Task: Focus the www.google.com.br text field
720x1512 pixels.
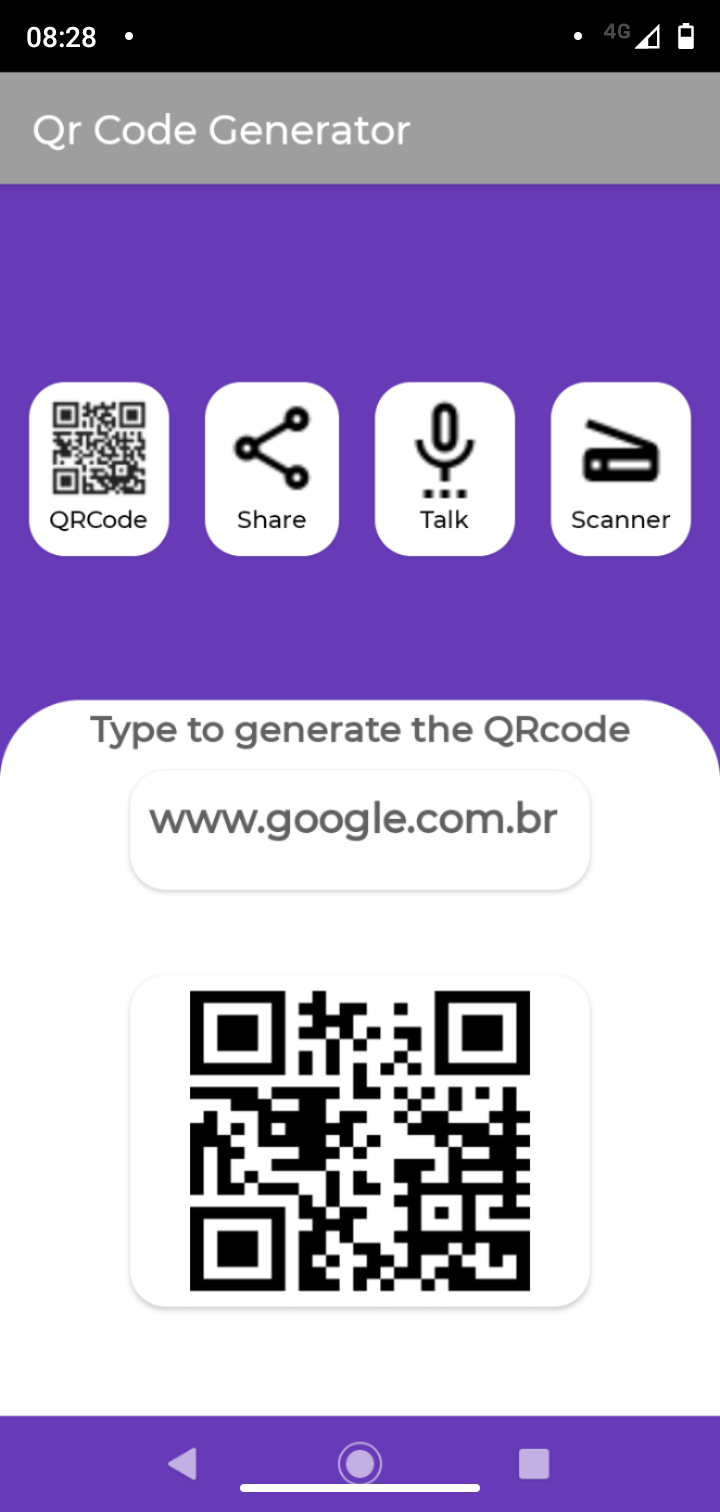Action: [360, 829]
